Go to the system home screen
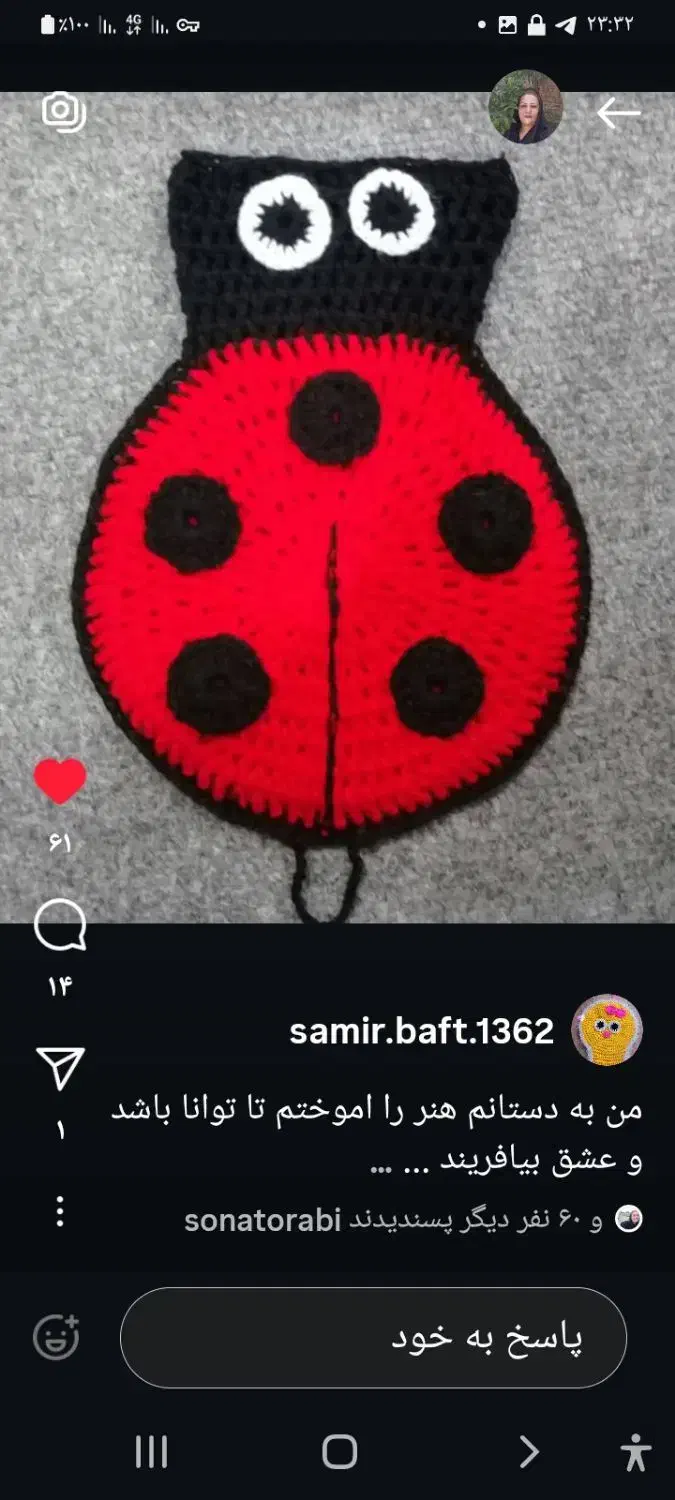Viewport: 675px width, 1500px height. [x=339, y=1452]
